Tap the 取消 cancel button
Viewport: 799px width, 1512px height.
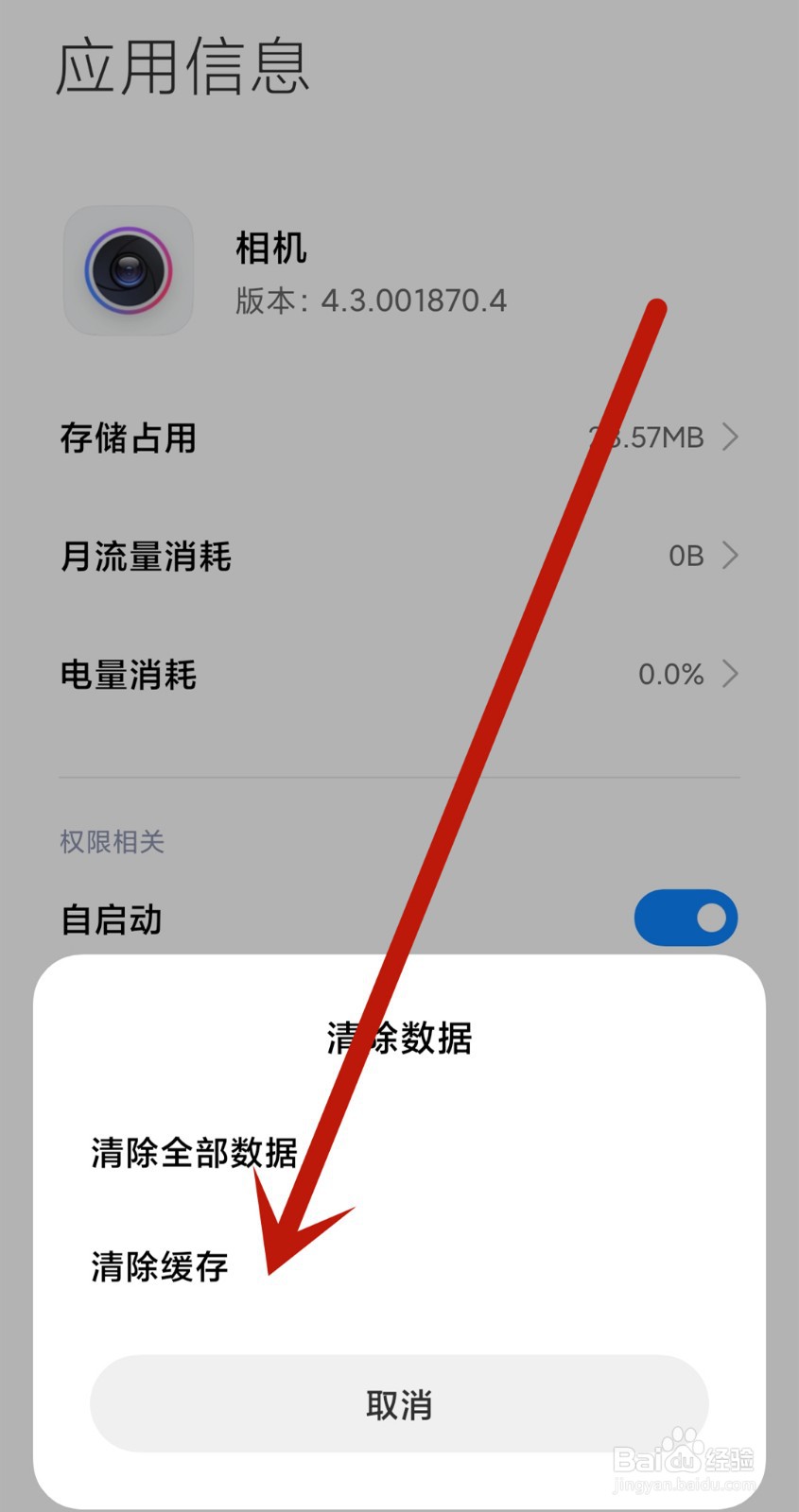398,1404
